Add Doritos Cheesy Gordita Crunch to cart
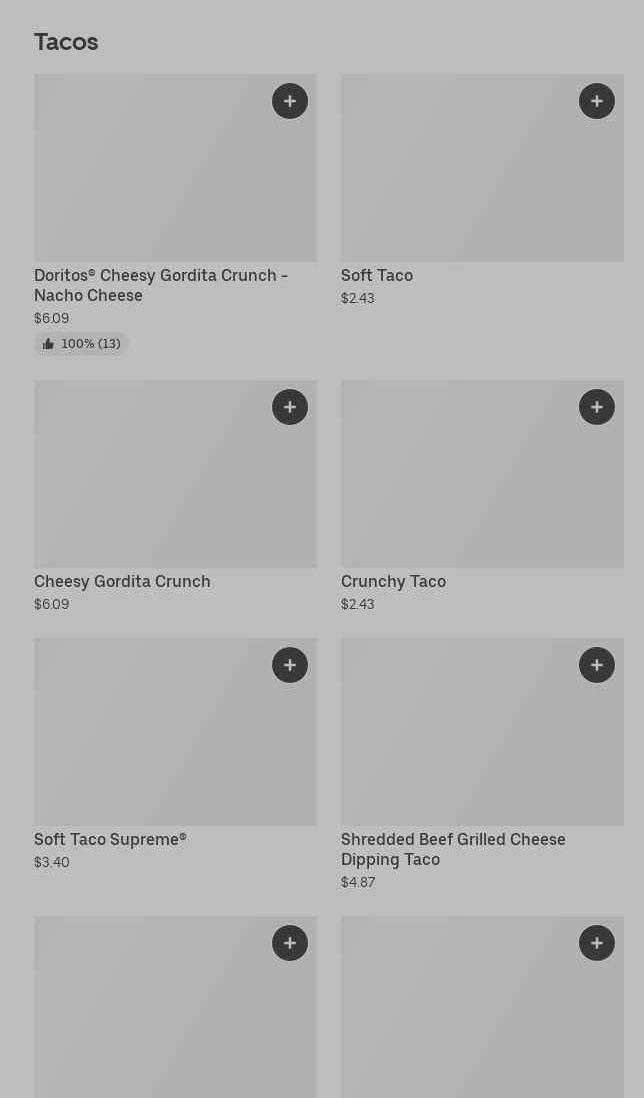 click(290, 102)
